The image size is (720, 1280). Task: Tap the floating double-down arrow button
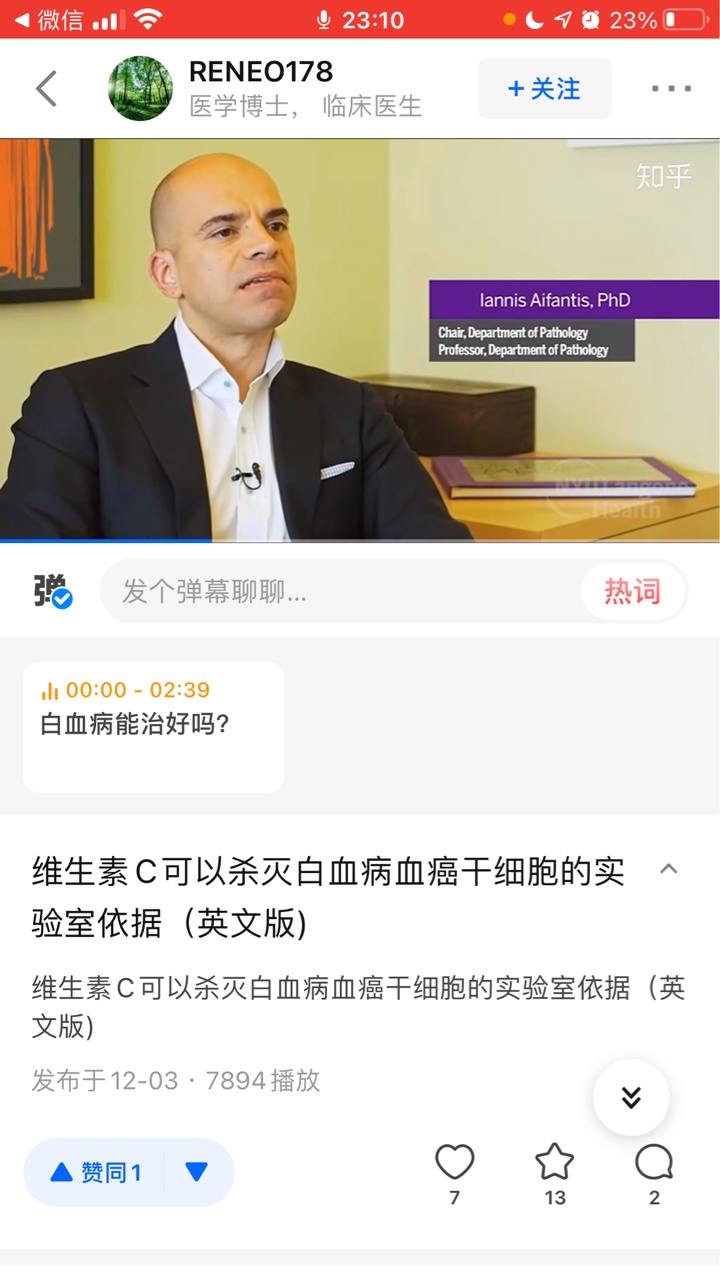(631, 1097)
